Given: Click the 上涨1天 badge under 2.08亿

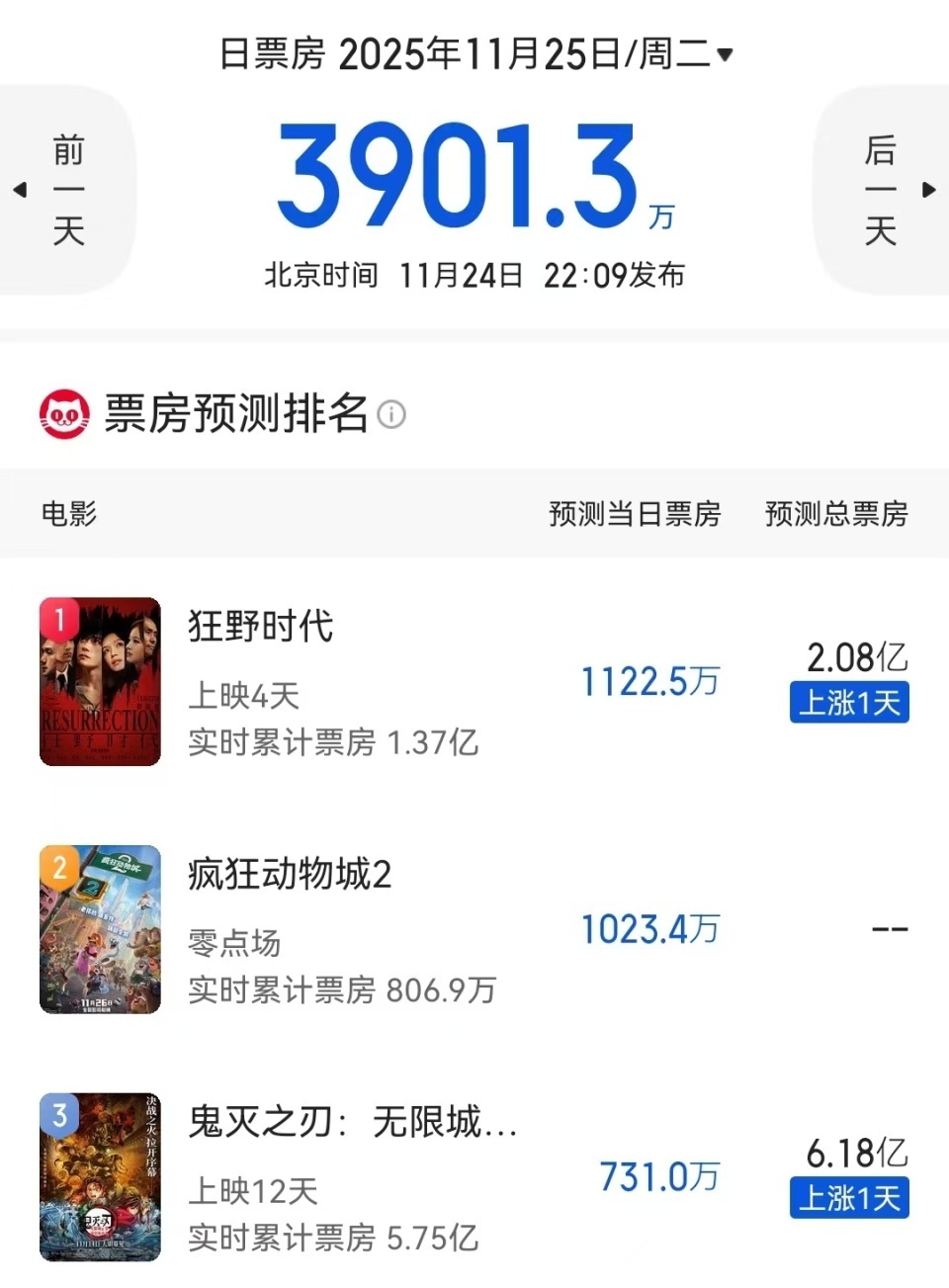Looking at the screenshot, I should pyautogui.click(x=848, y=704).
